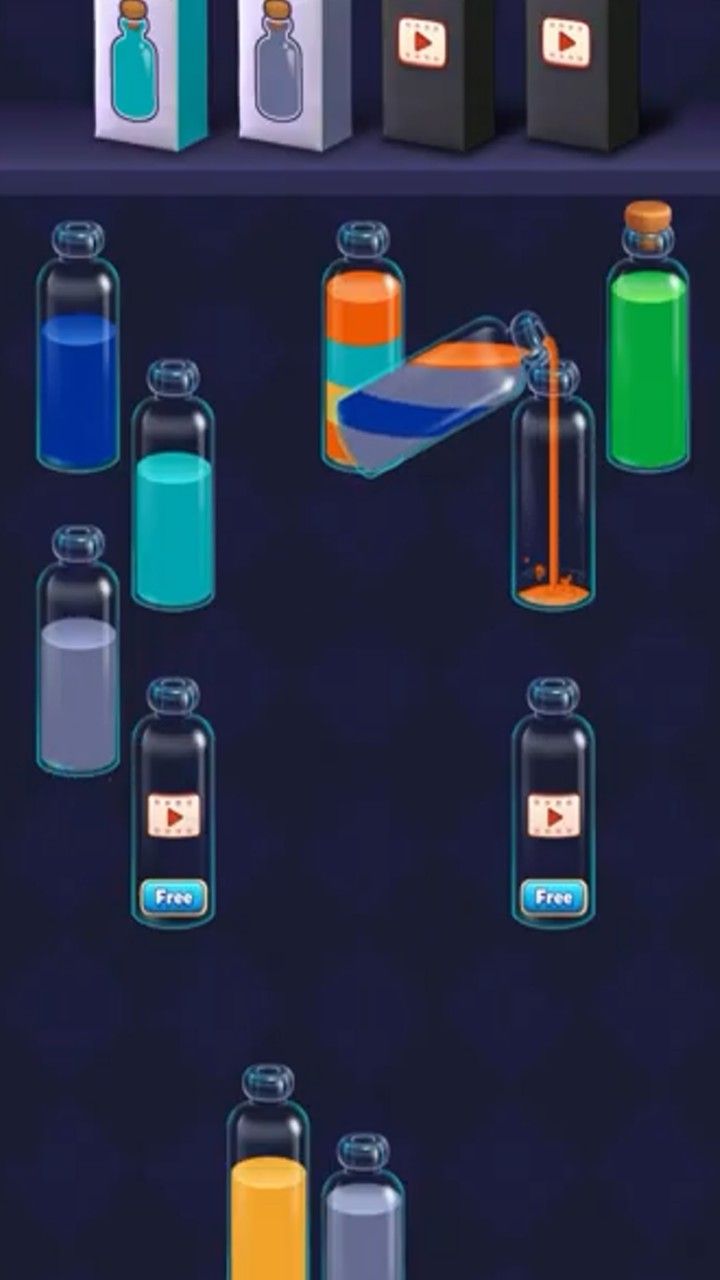Viewport: 720px width, 1280px height.
Task: Tap the cork on the green bottle
Action: pyautogui.click(x=646, y=218)
